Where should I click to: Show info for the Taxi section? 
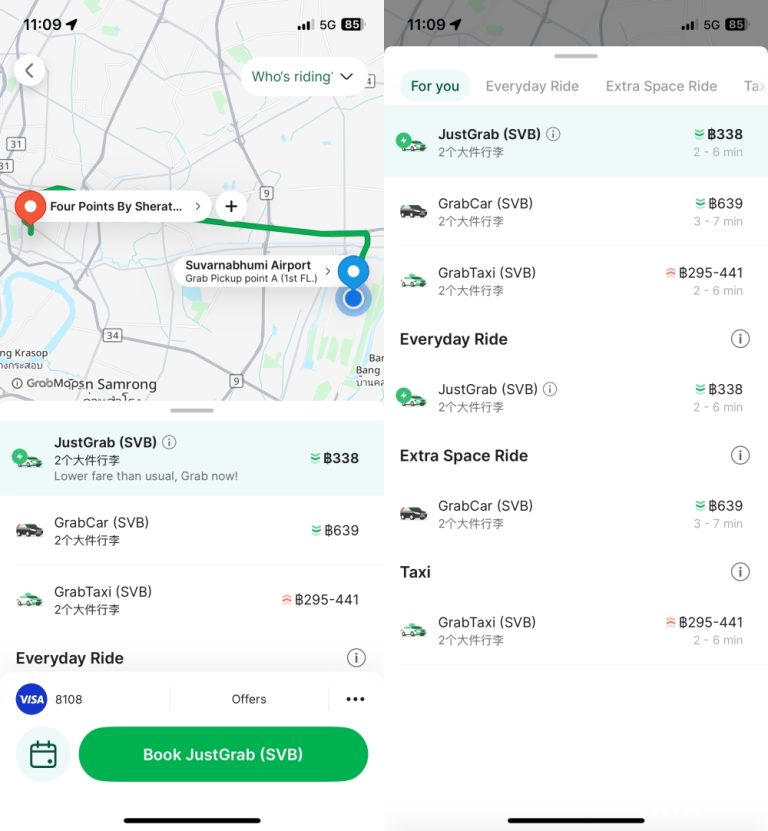pos(740,572)
